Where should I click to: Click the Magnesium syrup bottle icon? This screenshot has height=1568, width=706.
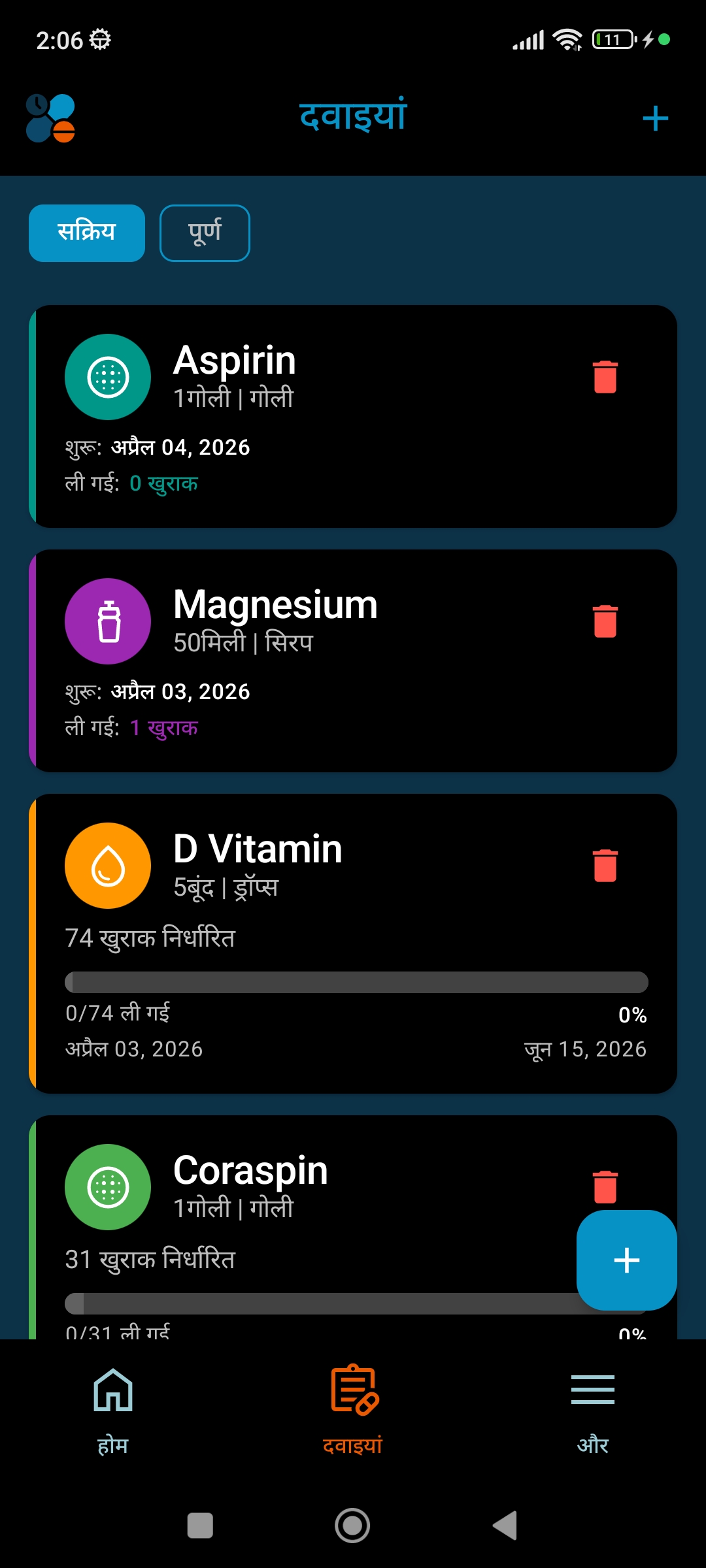click(x=107, y=621)
